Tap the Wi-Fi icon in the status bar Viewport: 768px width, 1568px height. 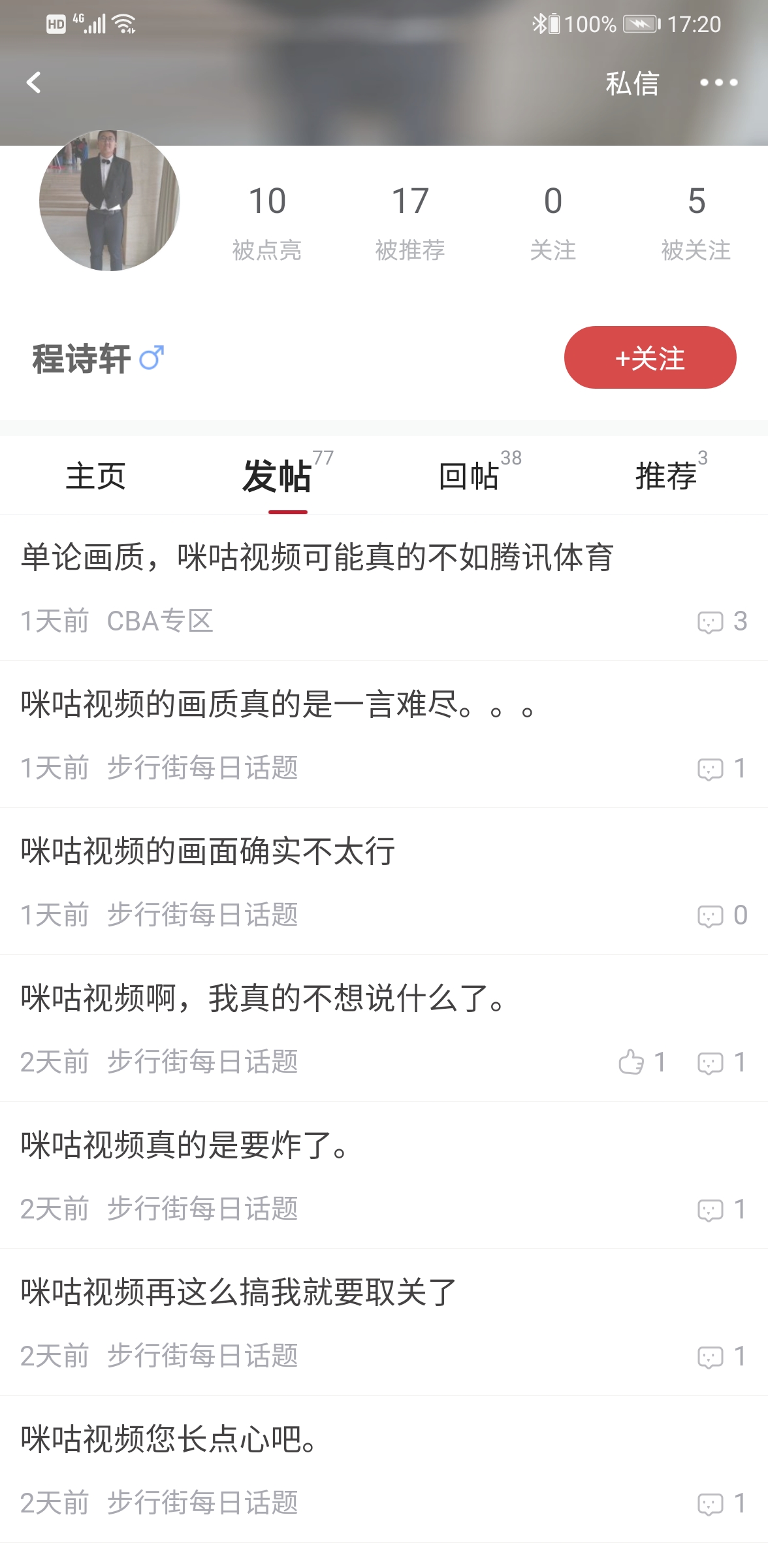(123, 24)
